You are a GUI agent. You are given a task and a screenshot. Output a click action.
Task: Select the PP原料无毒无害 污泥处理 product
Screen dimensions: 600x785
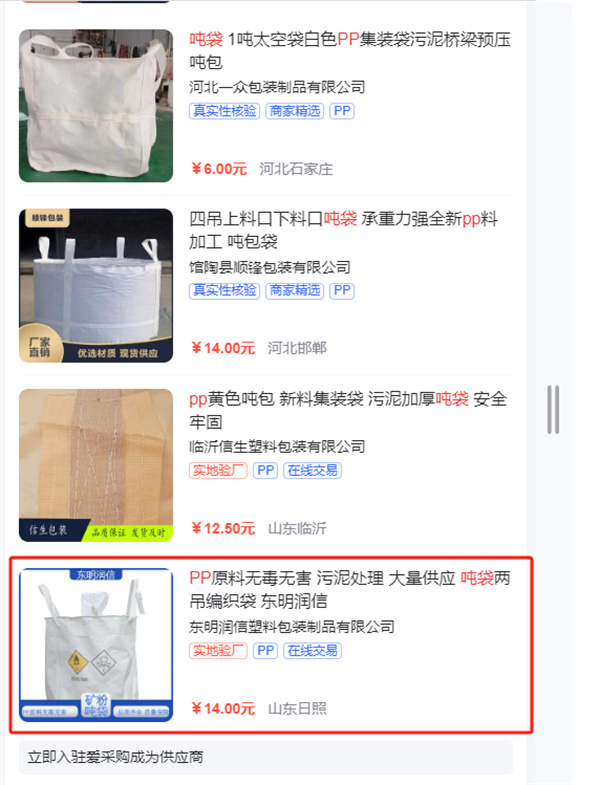coord(349,589)
